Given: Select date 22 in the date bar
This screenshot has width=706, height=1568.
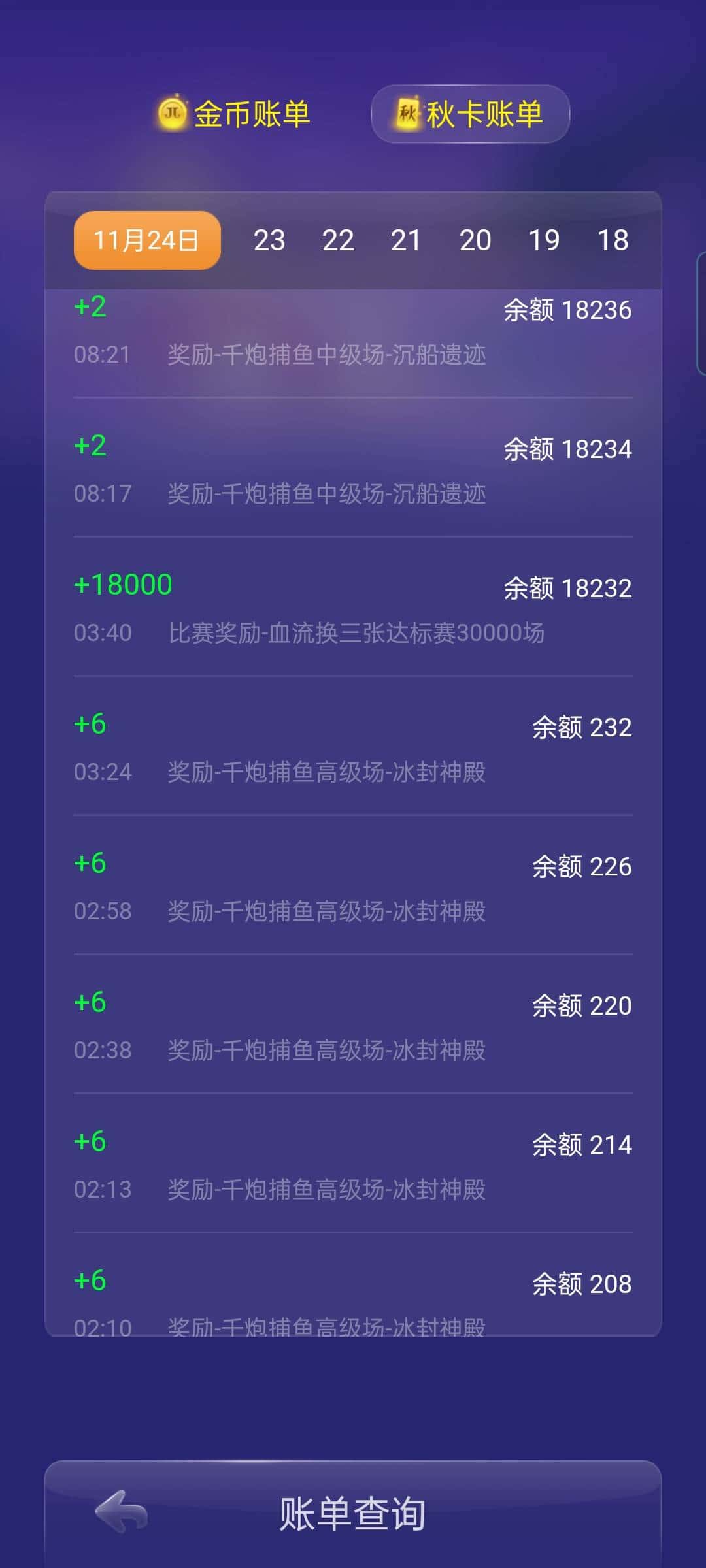Looking at the screenshot, I should (338, 240).
